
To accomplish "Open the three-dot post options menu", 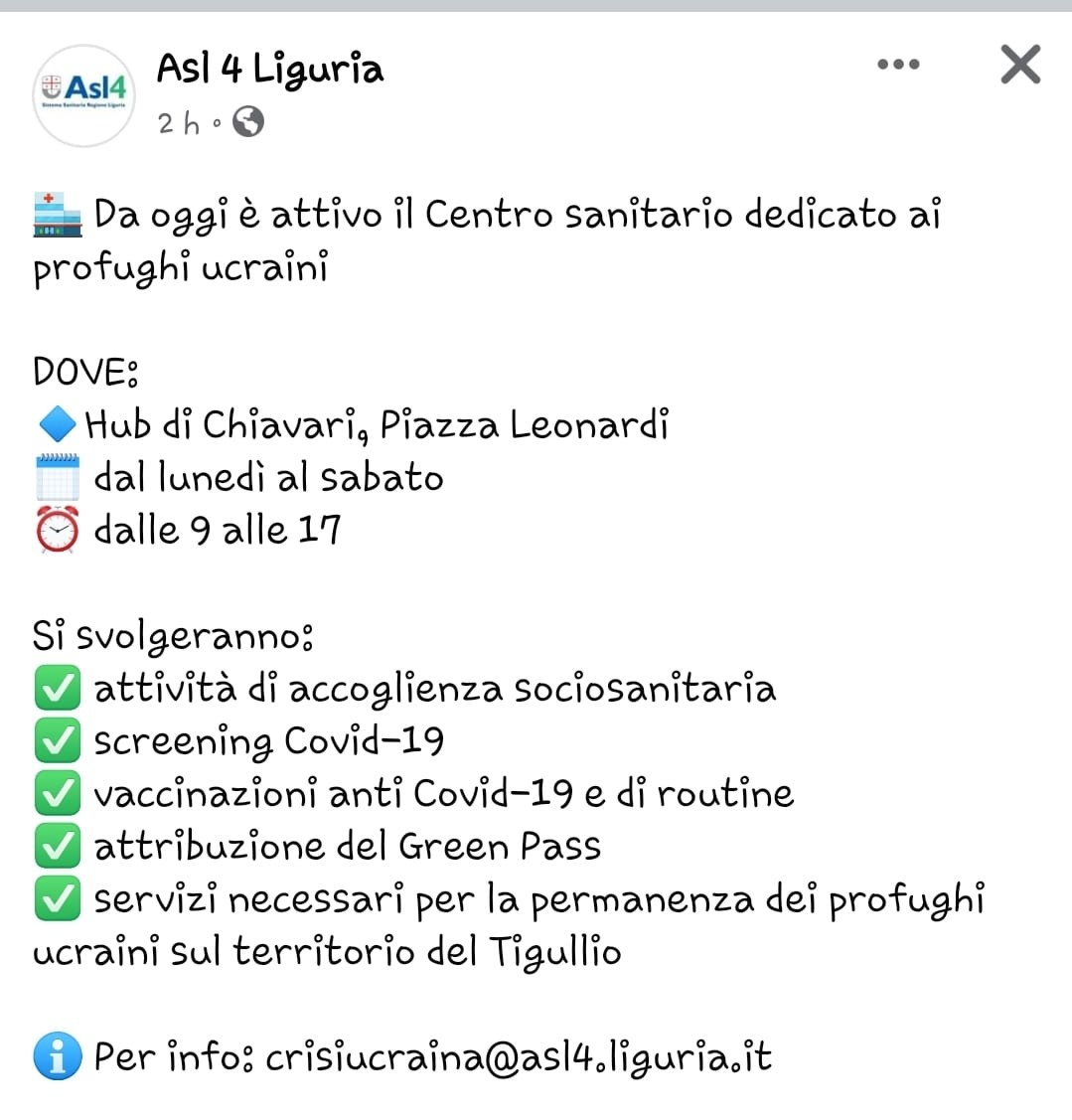I will pos(898,65).
